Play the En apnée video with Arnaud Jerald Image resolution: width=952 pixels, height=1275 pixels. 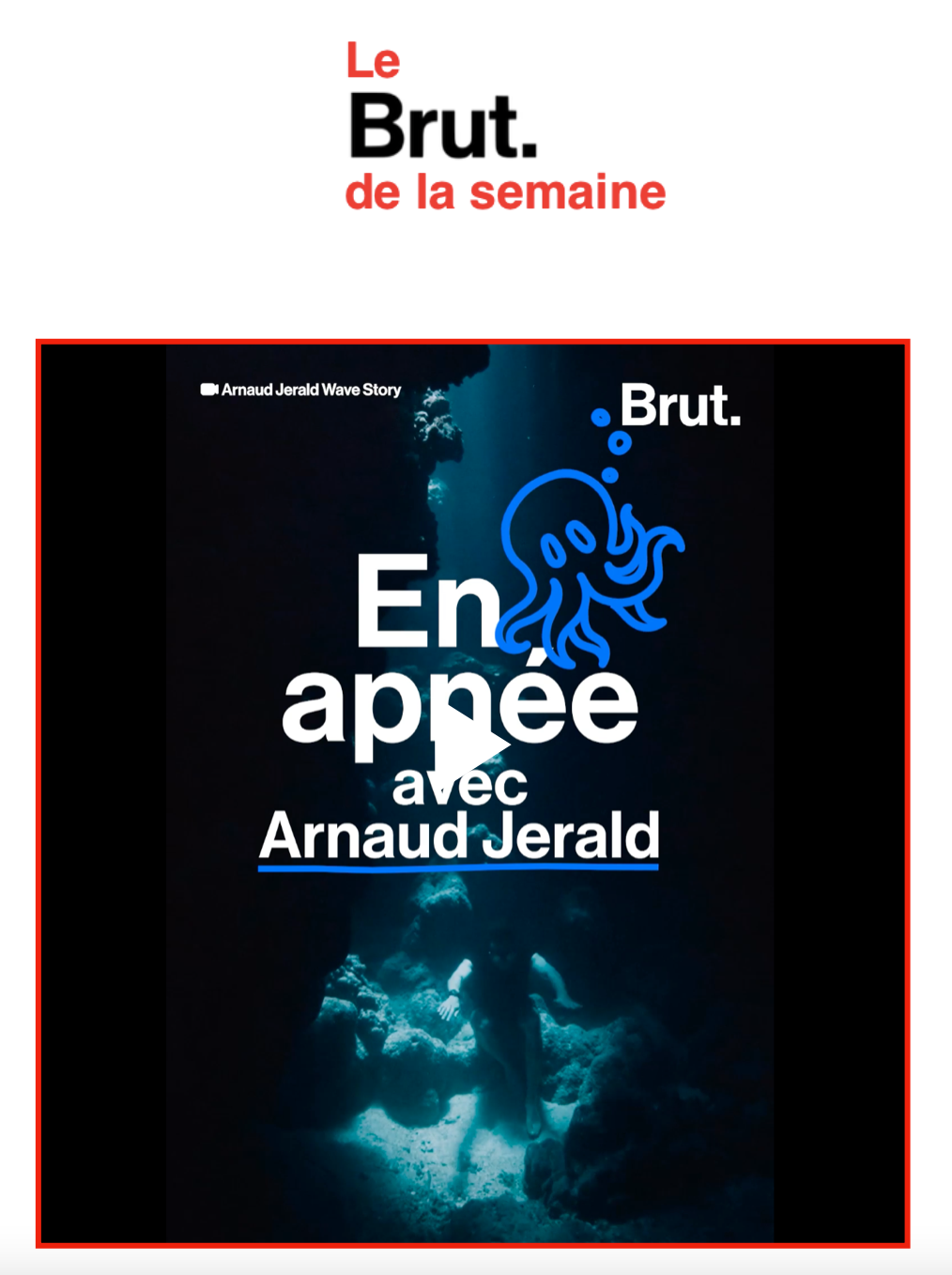pos(468,747)
